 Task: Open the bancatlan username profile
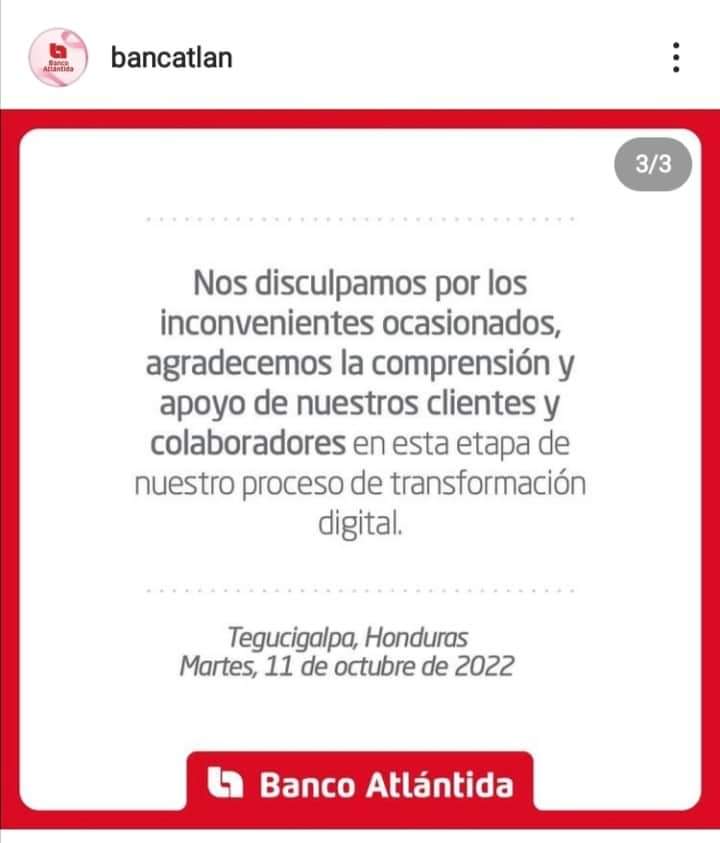pos(171,57)
